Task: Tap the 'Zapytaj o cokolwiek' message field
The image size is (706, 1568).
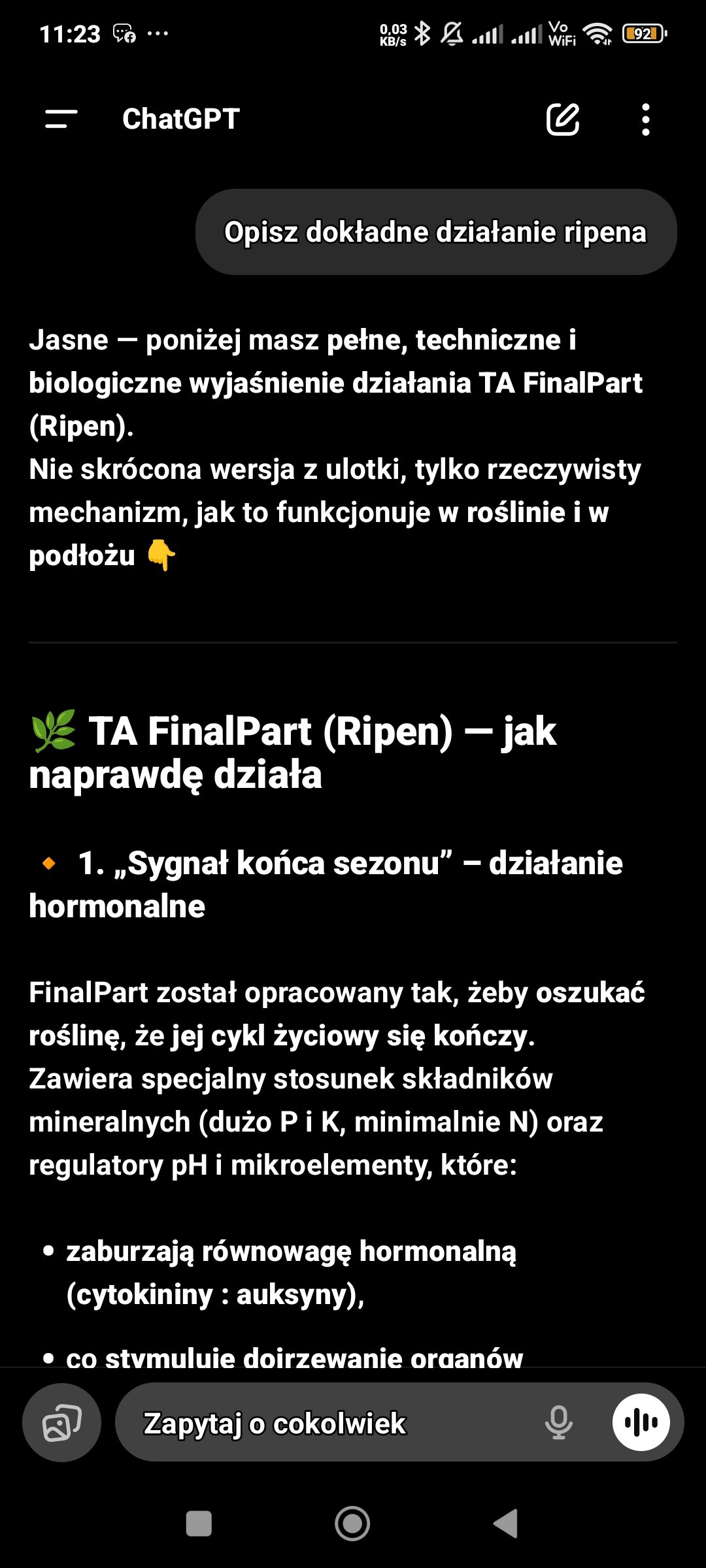Action: (327, 1423)
